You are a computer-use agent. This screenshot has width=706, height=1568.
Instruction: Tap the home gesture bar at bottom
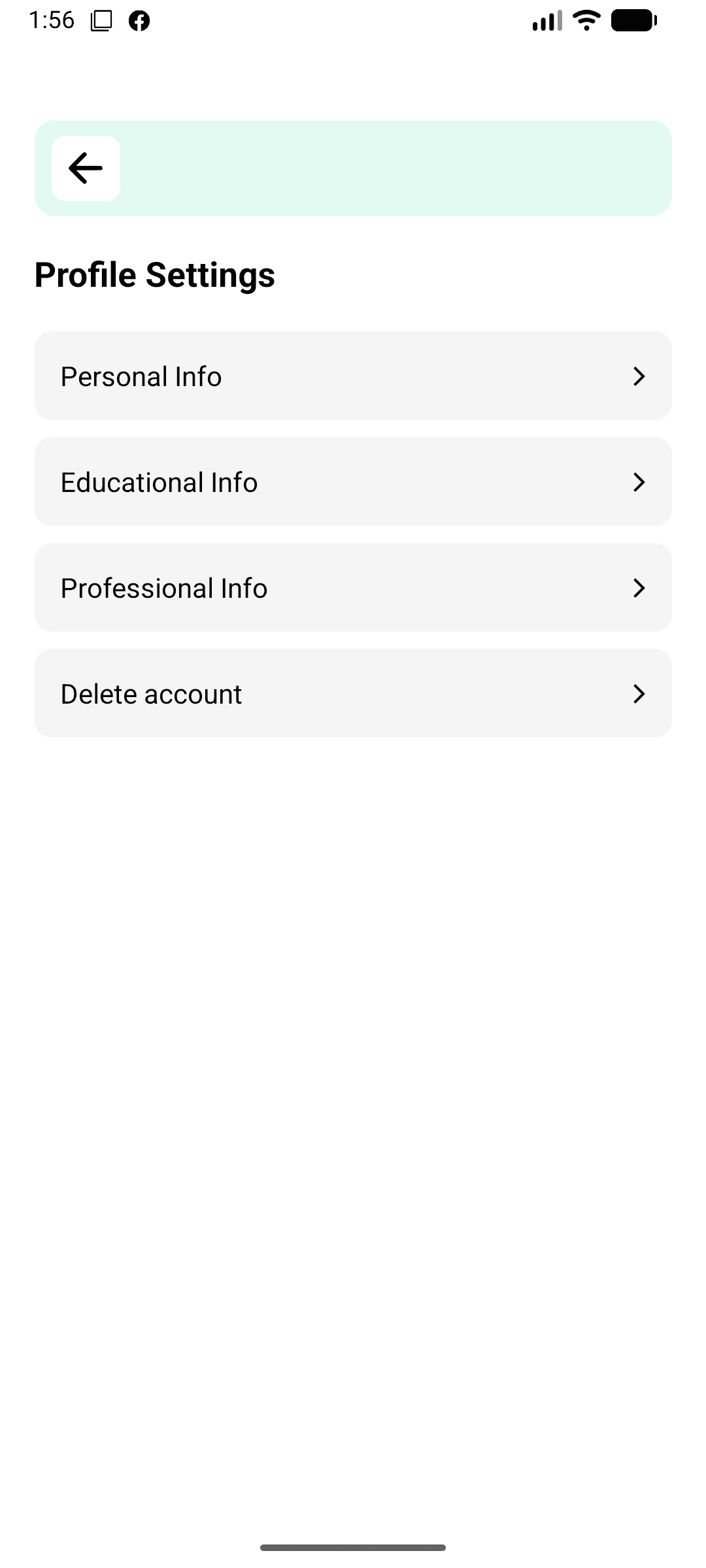(353, 1546)
